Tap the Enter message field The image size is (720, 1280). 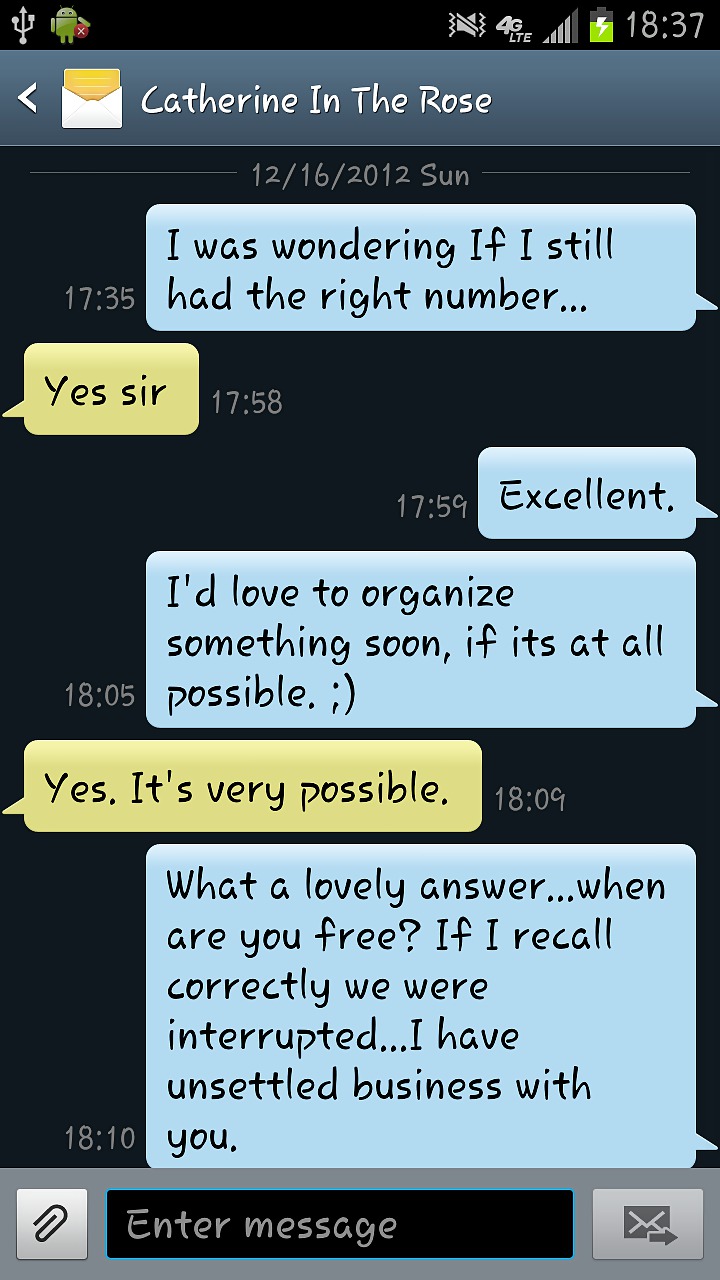(340, 1224)
